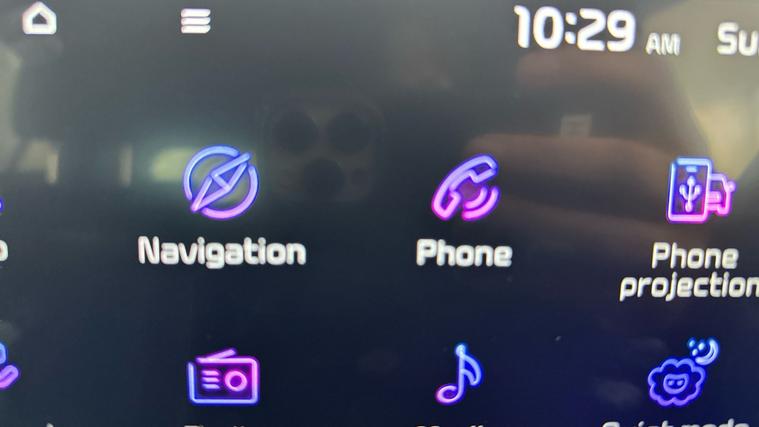
Task: Open the music note media app
Action: click(x=460, y=374)
